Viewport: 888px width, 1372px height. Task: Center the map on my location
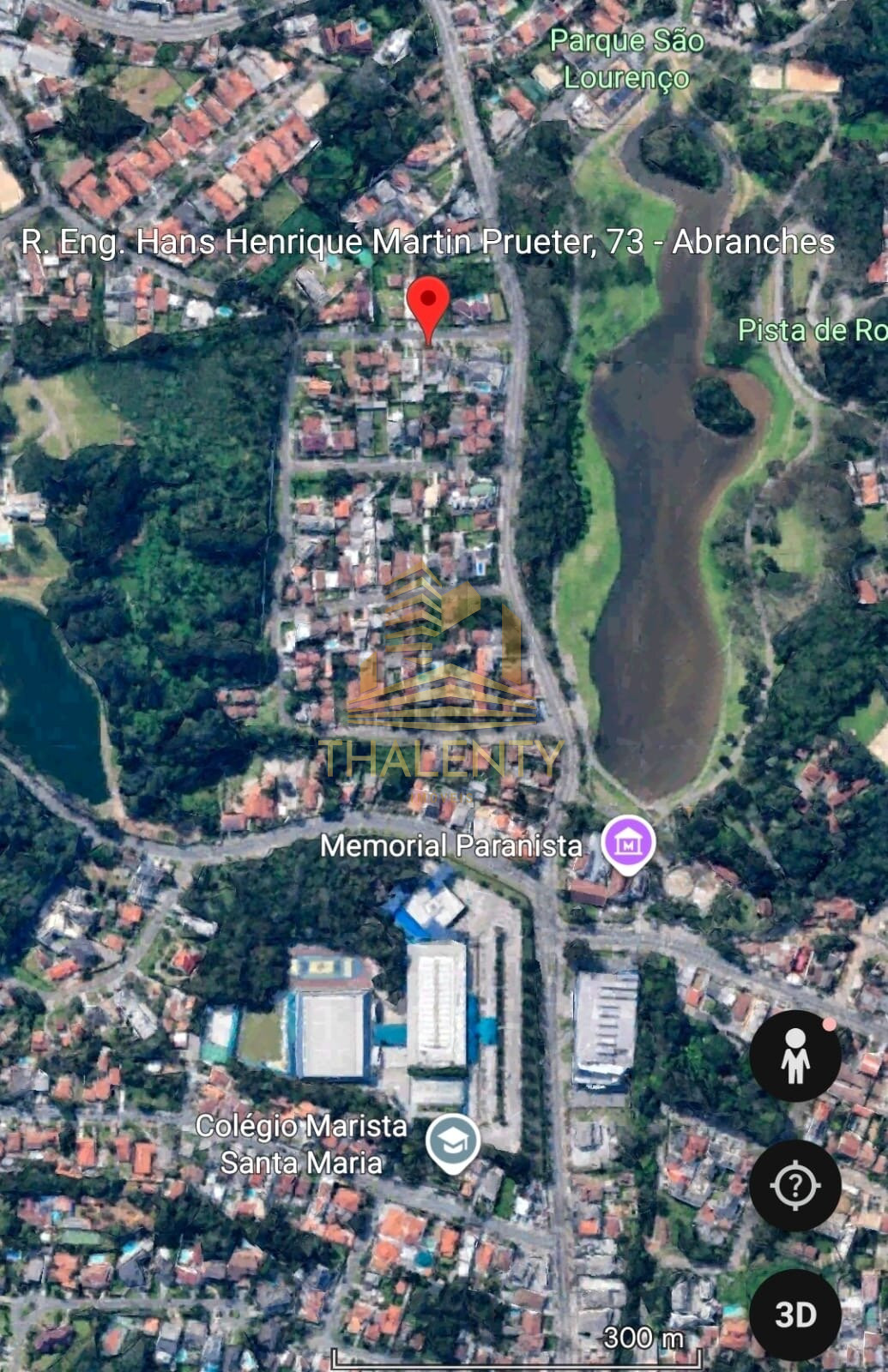795,1186
